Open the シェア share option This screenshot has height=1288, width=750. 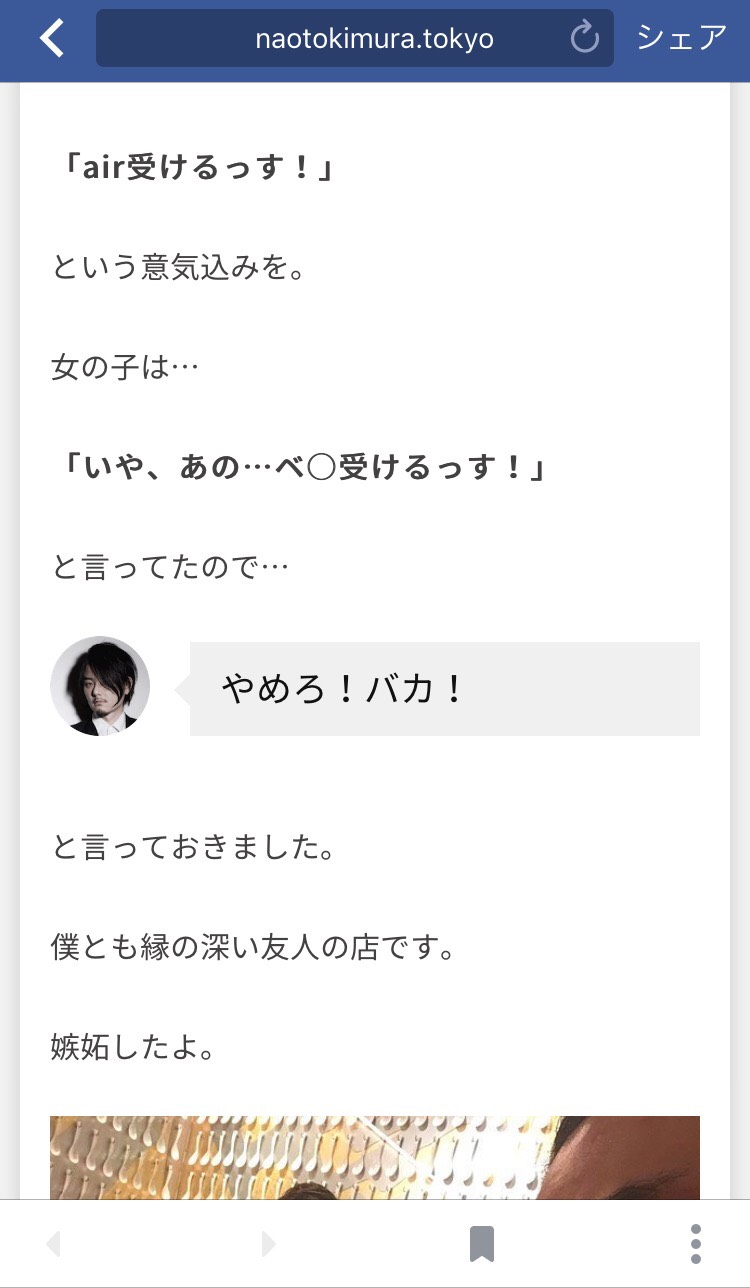tap(681, 39)
